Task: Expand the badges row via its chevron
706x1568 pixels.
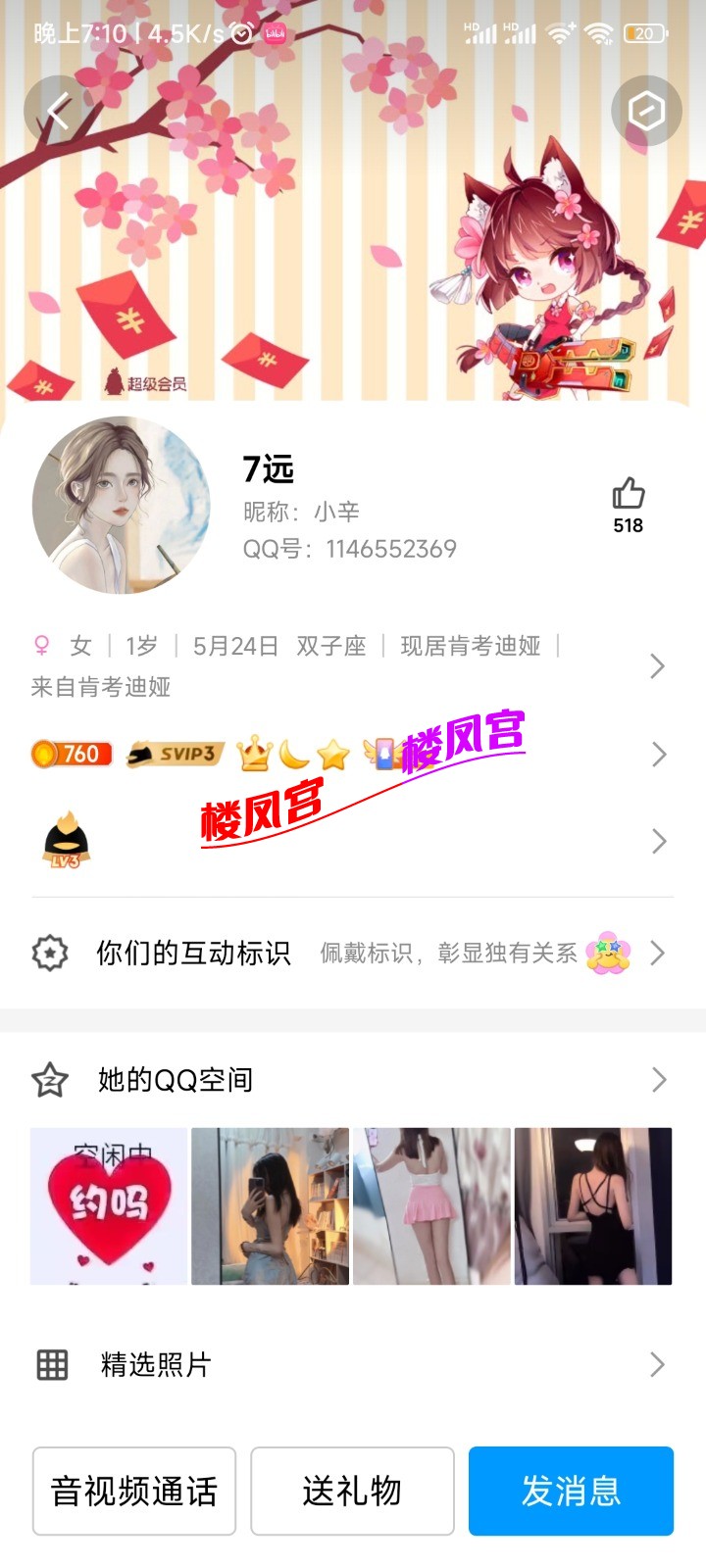Action: [x=658, y=754]
